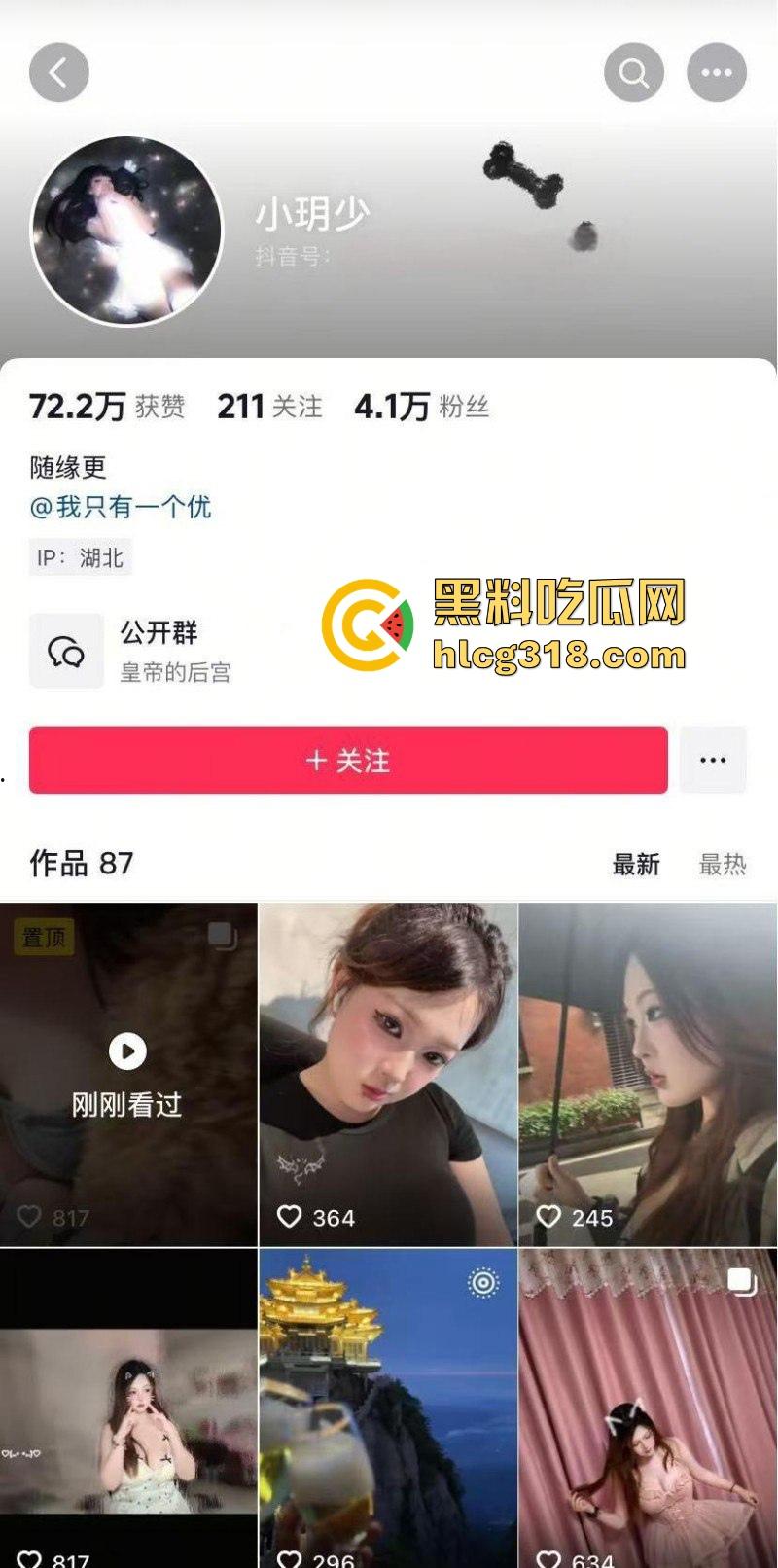Tap the back arrow at top left

pos(58,71)
